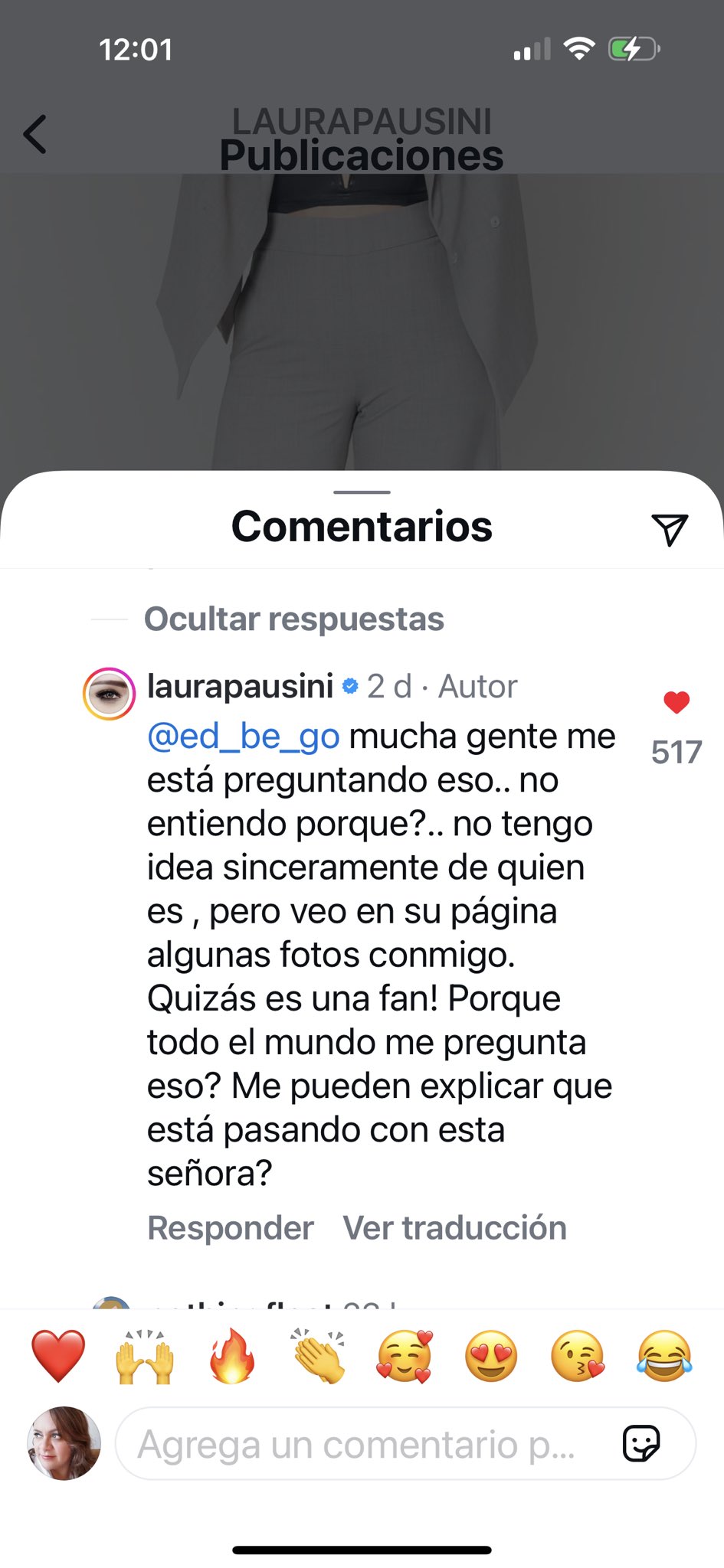Tap Responder under laurapausini's comment
This screenshot has height=1568, width=724.
[230, 1228]
